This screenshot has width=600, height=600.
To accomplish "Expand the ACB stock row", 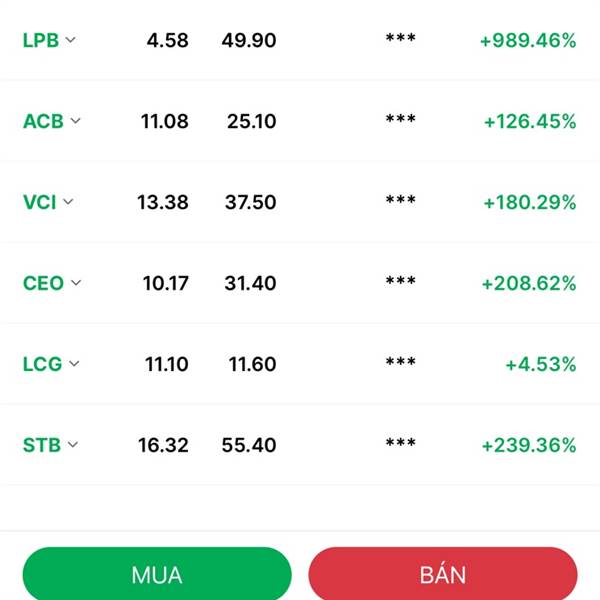I will 76,122.
